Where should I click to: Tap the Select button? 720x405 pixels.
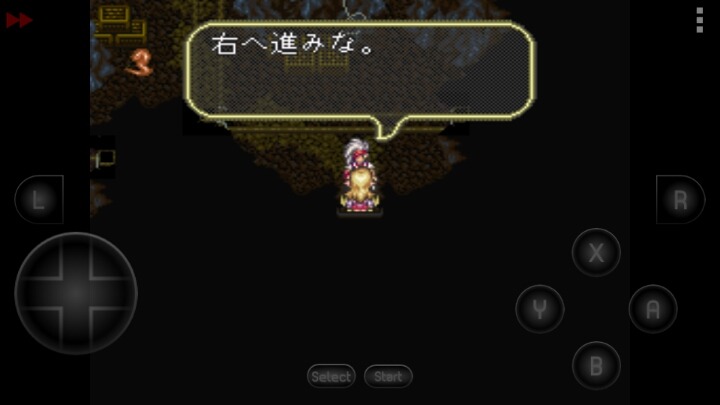pyautogui.click(x=331, y=377)
